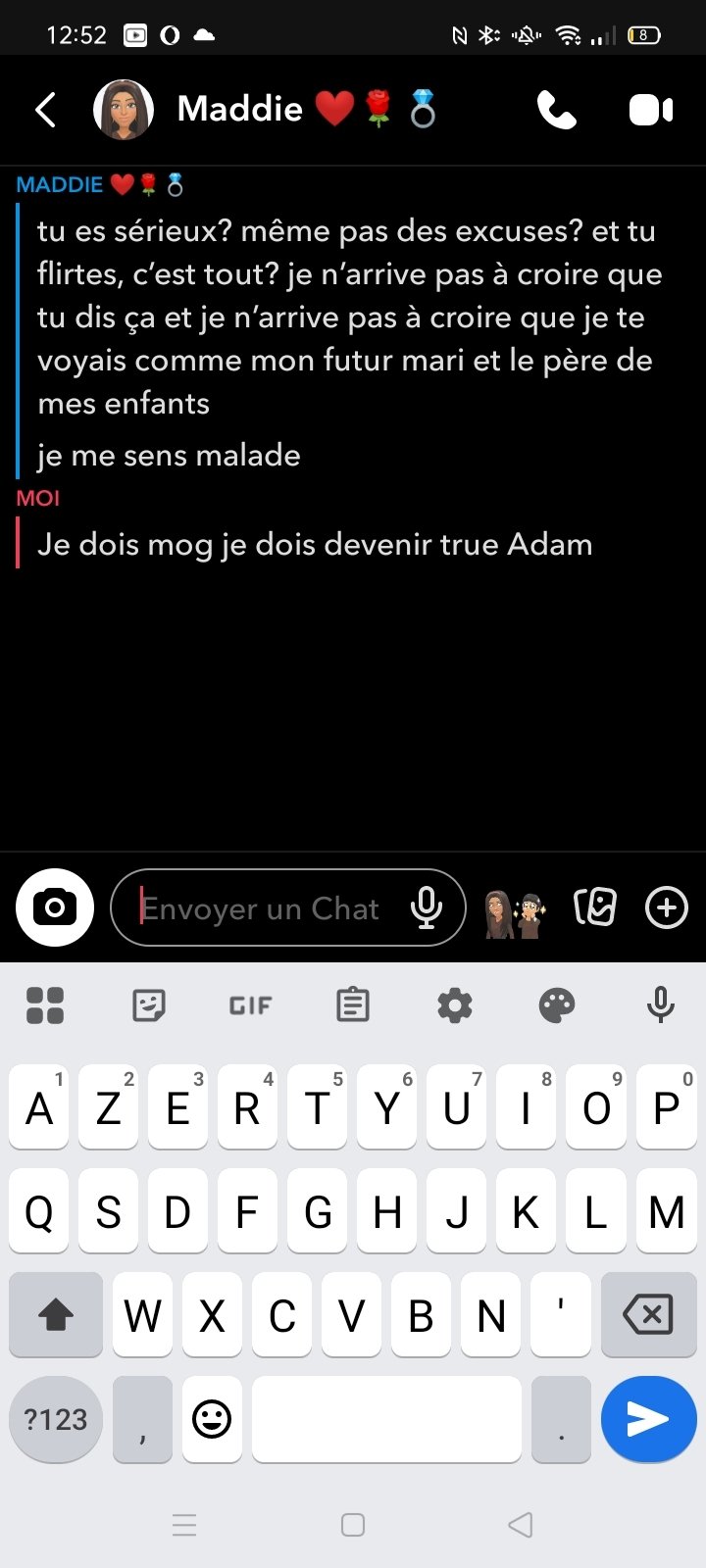Start keyboard voice typing
The height and width of the screenshot is (1568, 706).
pyautogui.click(x=661, y=1005)
